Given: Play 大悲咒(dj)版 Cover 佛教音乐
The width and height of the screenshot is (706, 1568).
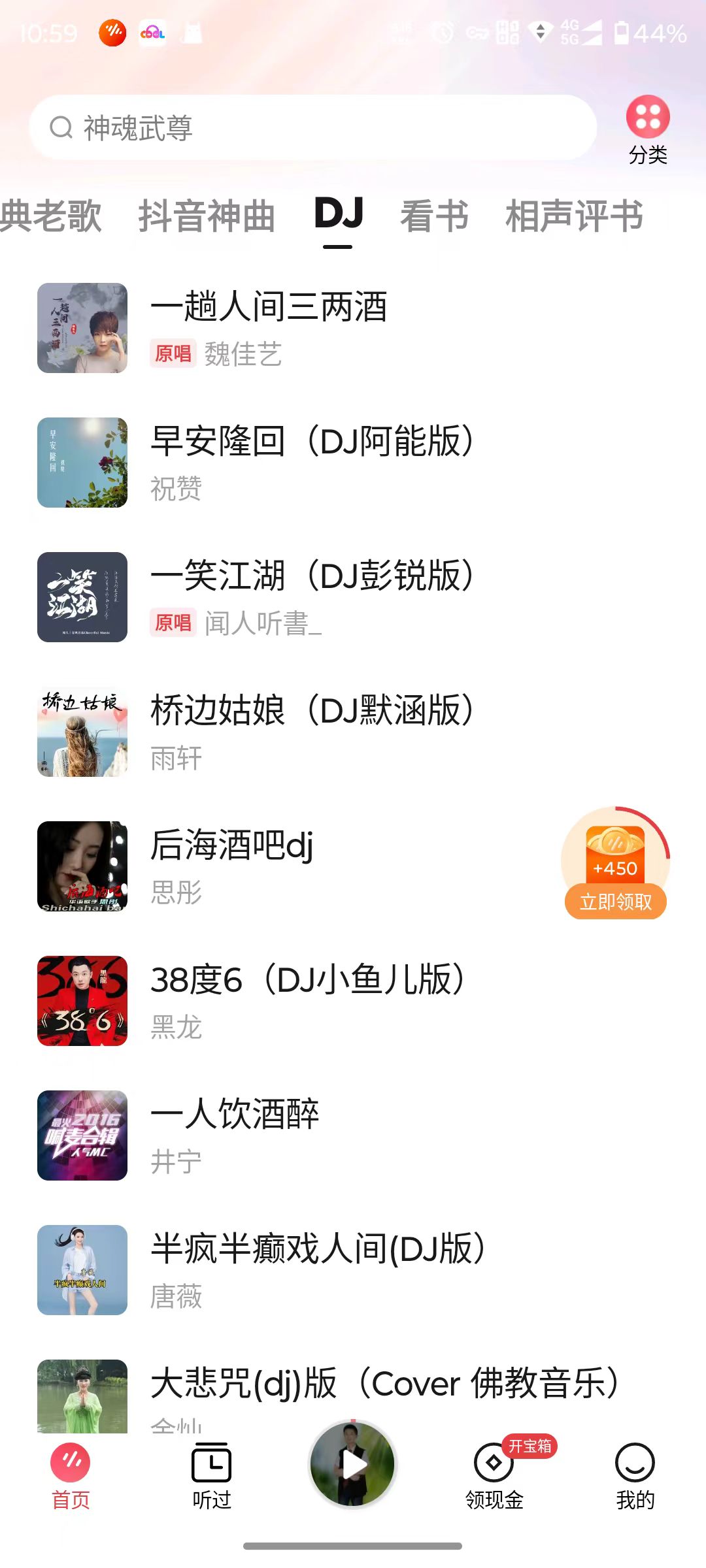Looking at the screenshot, I should 353,1396.
